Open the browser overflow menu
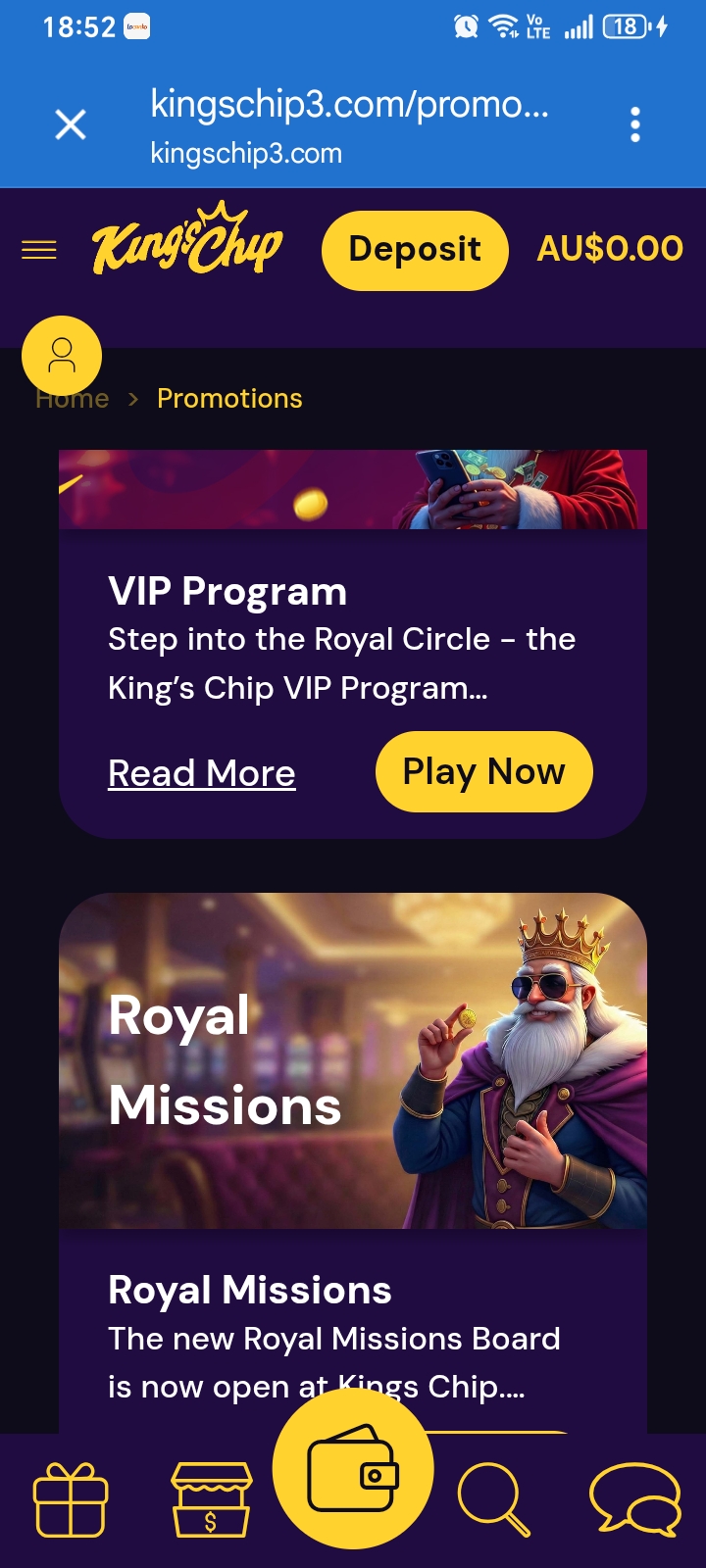Screen dimensions: 706x1568 point(635,124)
